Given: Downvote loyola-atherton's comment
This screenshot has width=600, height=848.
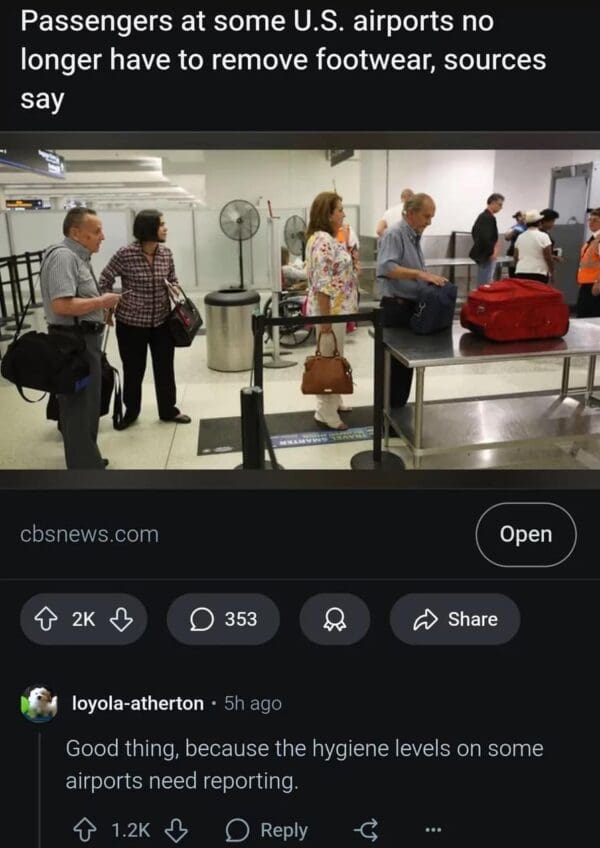Looking at the screenshot, I should (x=175, y=830).
